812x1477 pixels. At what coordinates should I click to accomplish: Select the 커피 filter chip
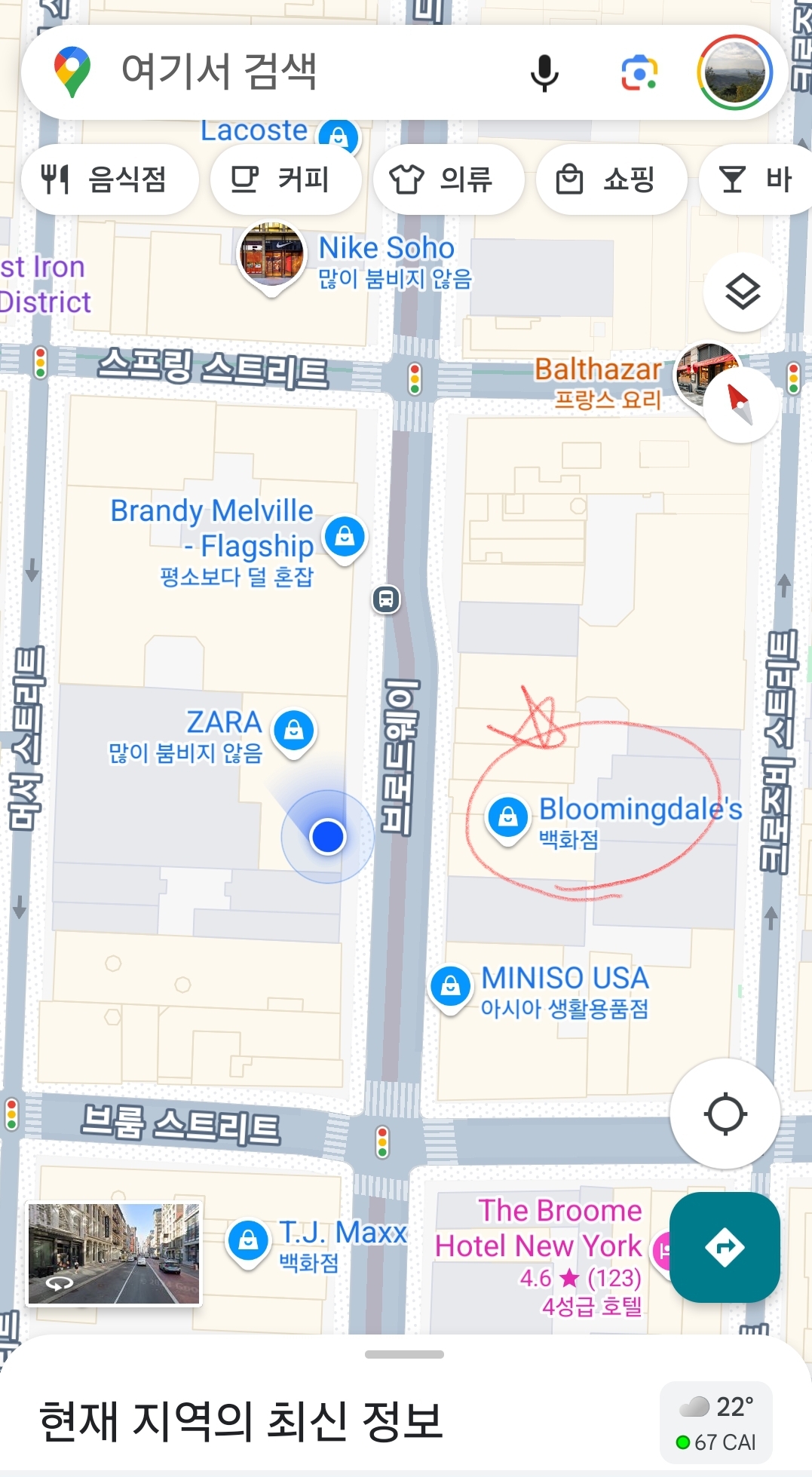click(285, 179)
